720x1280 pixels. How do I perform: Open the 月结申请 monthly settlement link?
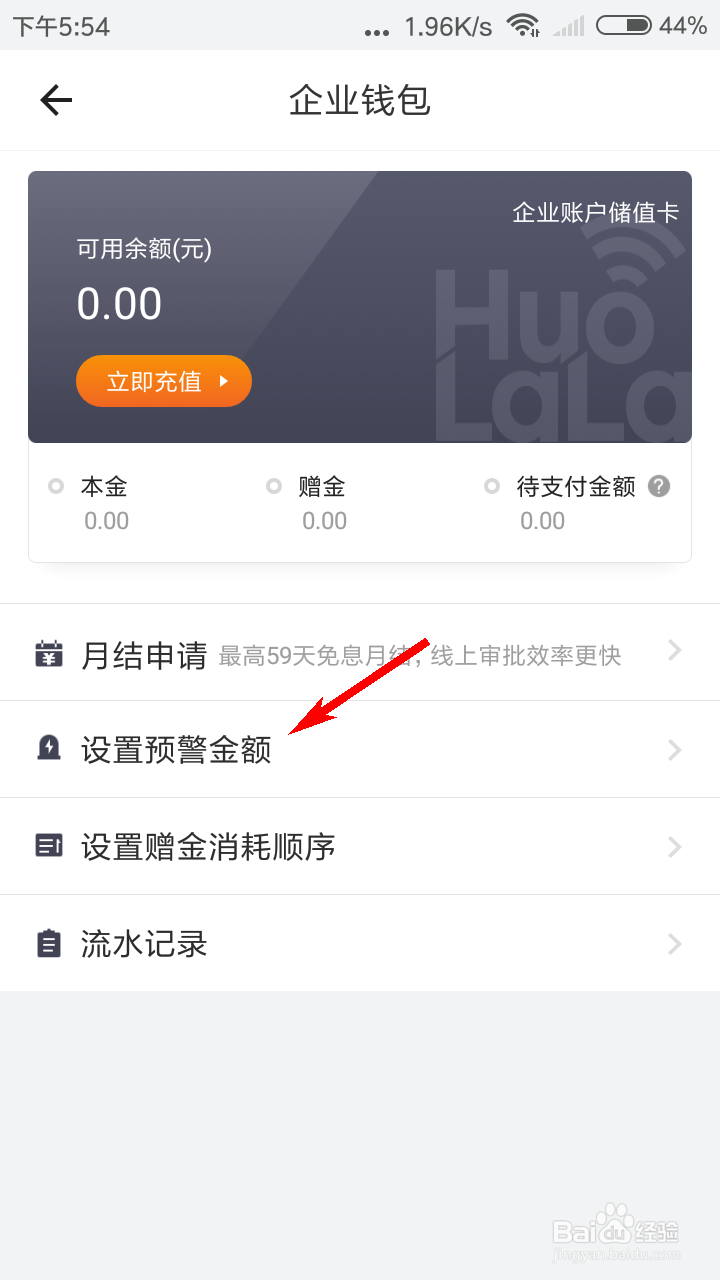pos(146,651)
